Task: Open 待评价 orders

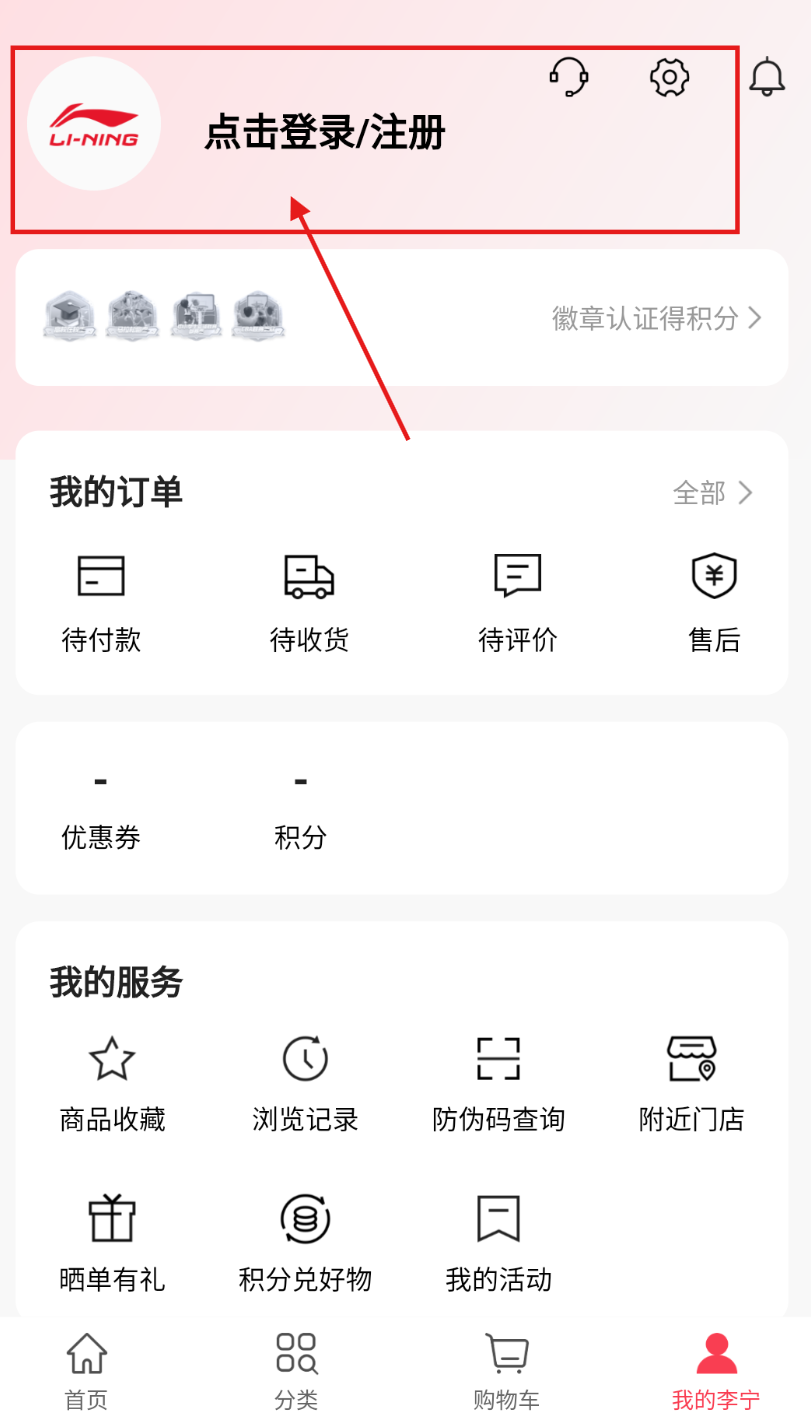Action: point(517,598)
